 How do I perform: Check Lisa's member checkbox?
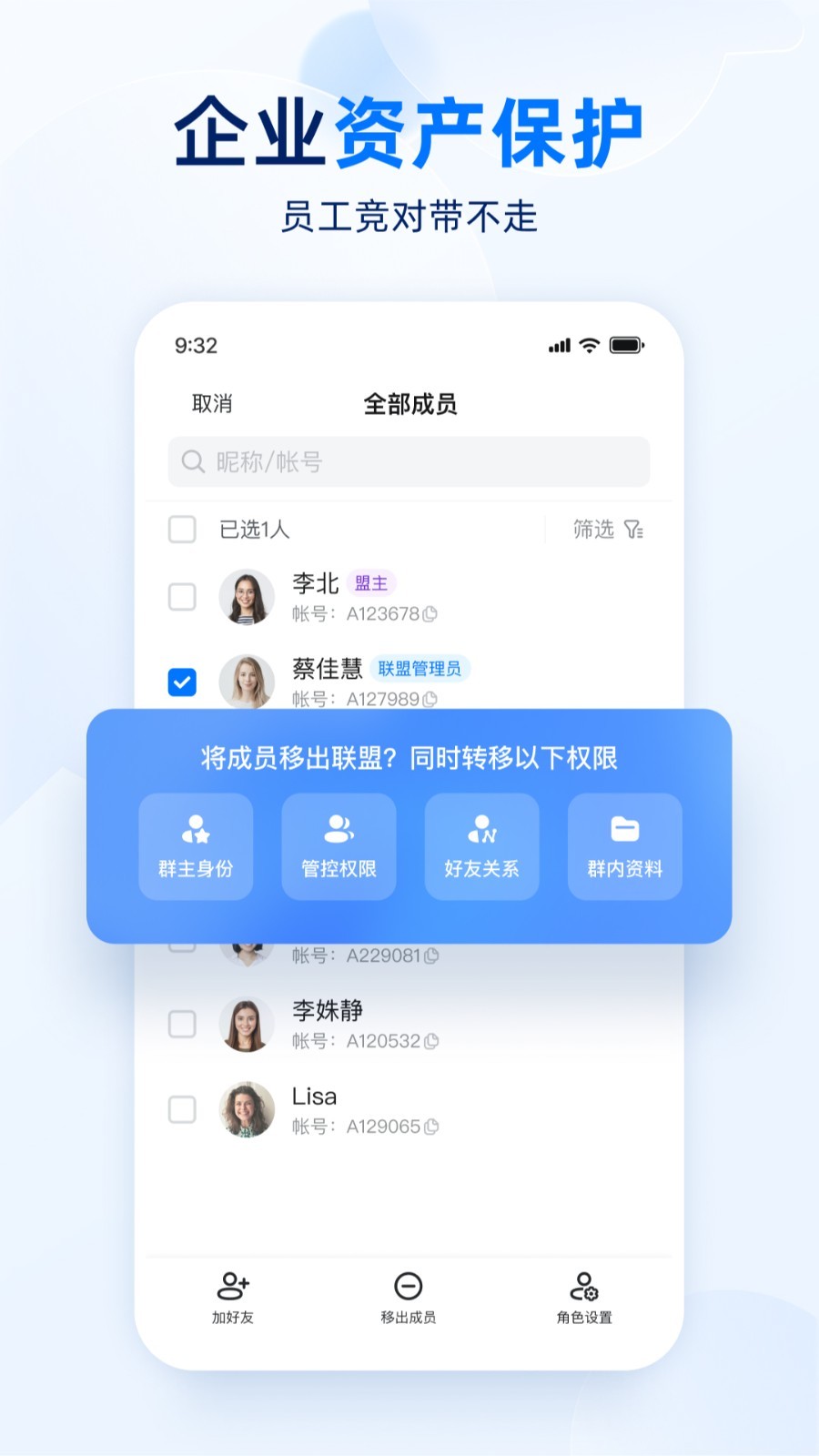183,1110
